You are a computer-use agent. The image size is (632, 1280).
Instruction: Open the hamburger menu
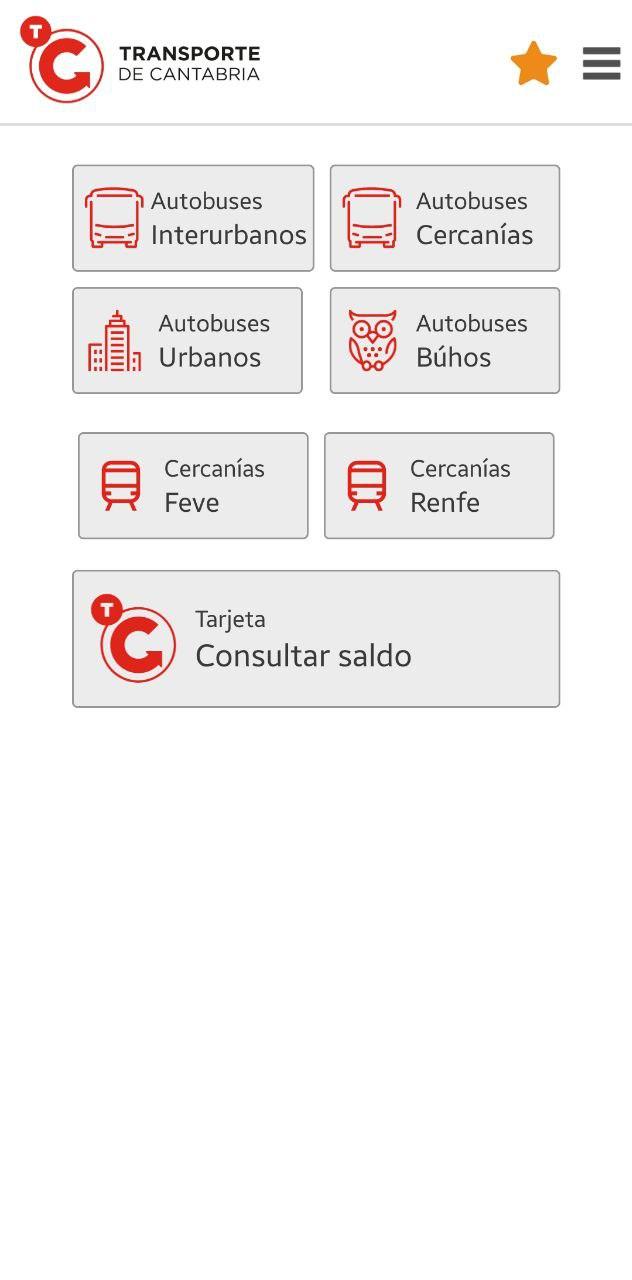[x=601, y=63]
